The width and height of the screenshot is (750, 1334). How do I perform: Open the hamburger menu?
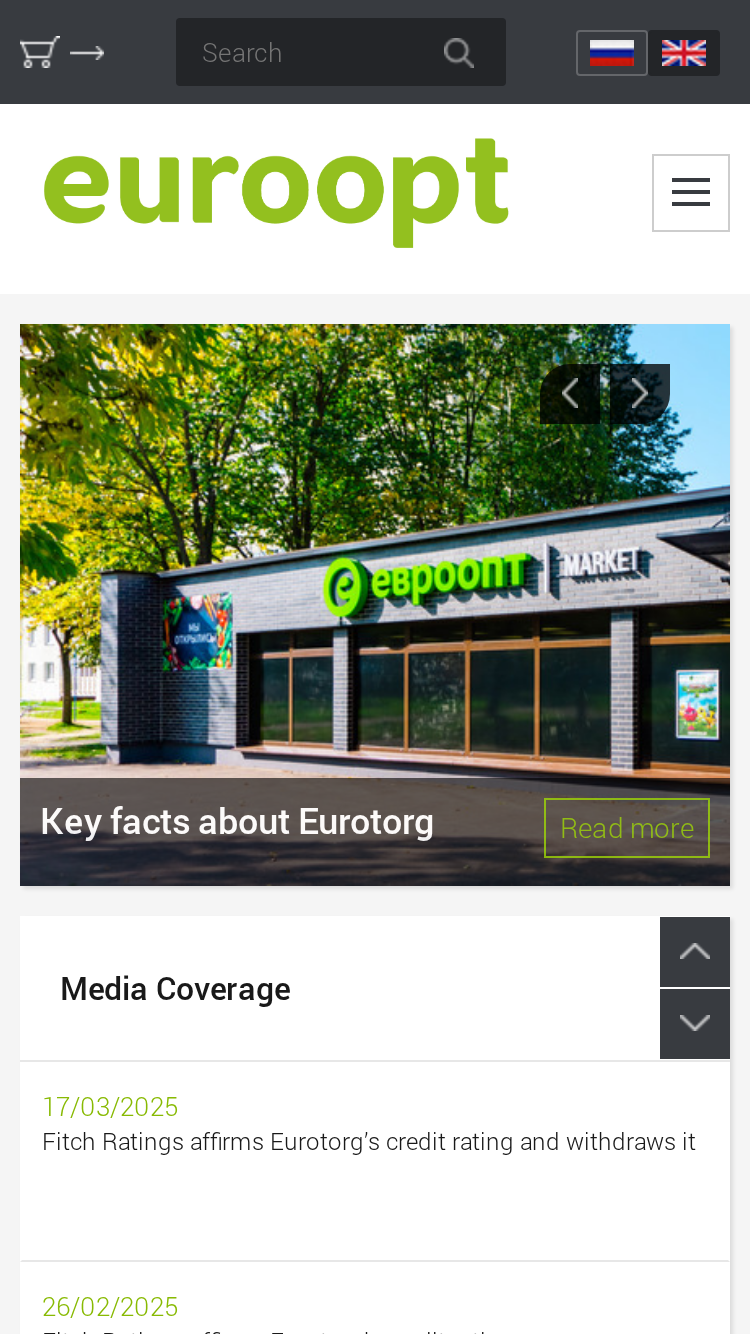pyautogui.click(x=691, y=193)
